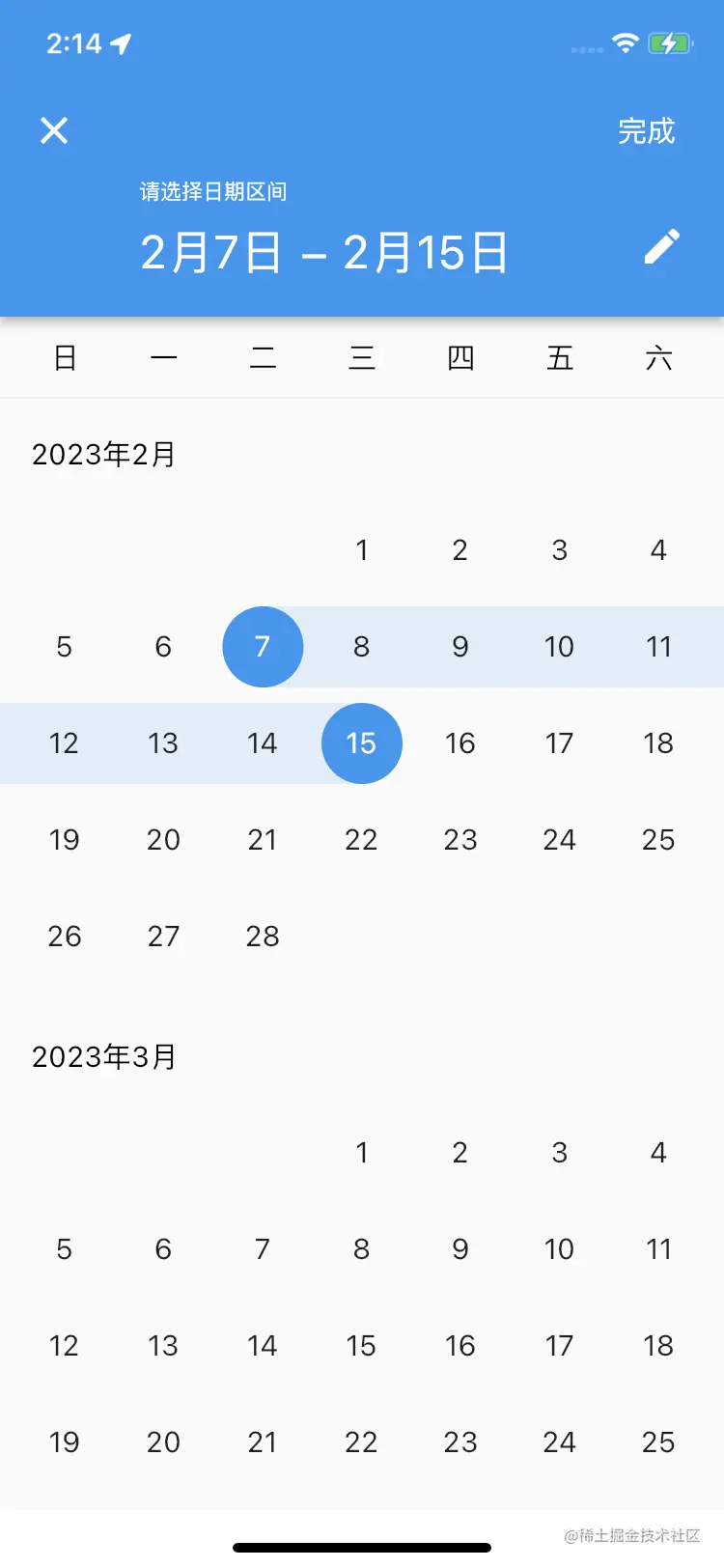Select March 25
Viewport: 724px width, 1568px height.
coord(658,1442)
